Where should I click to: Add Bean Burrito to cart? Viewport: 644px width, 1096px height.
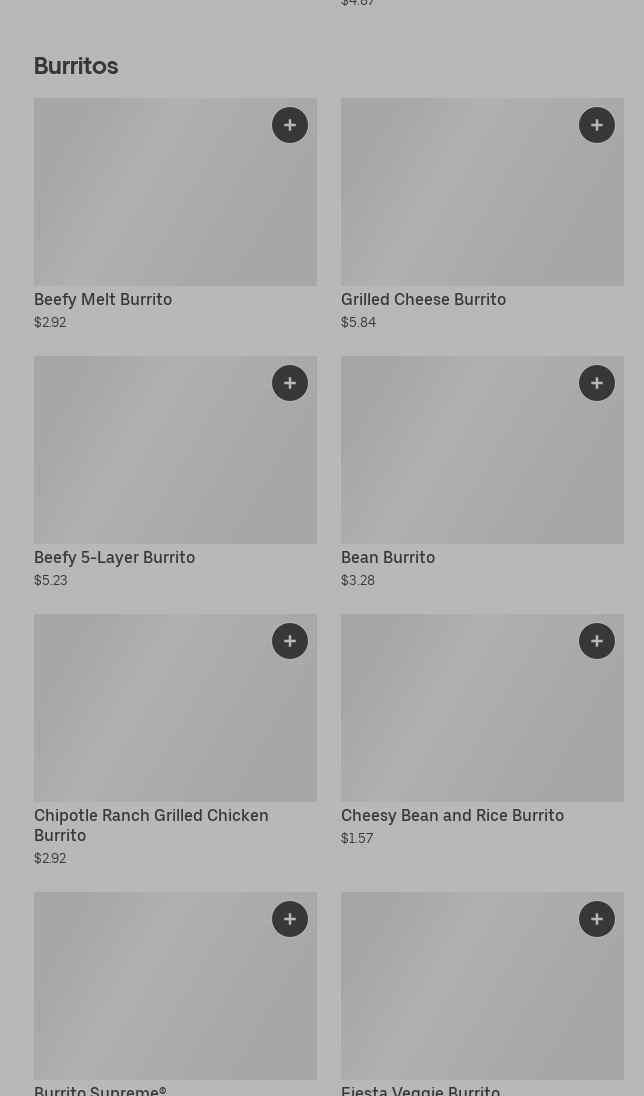597,383
